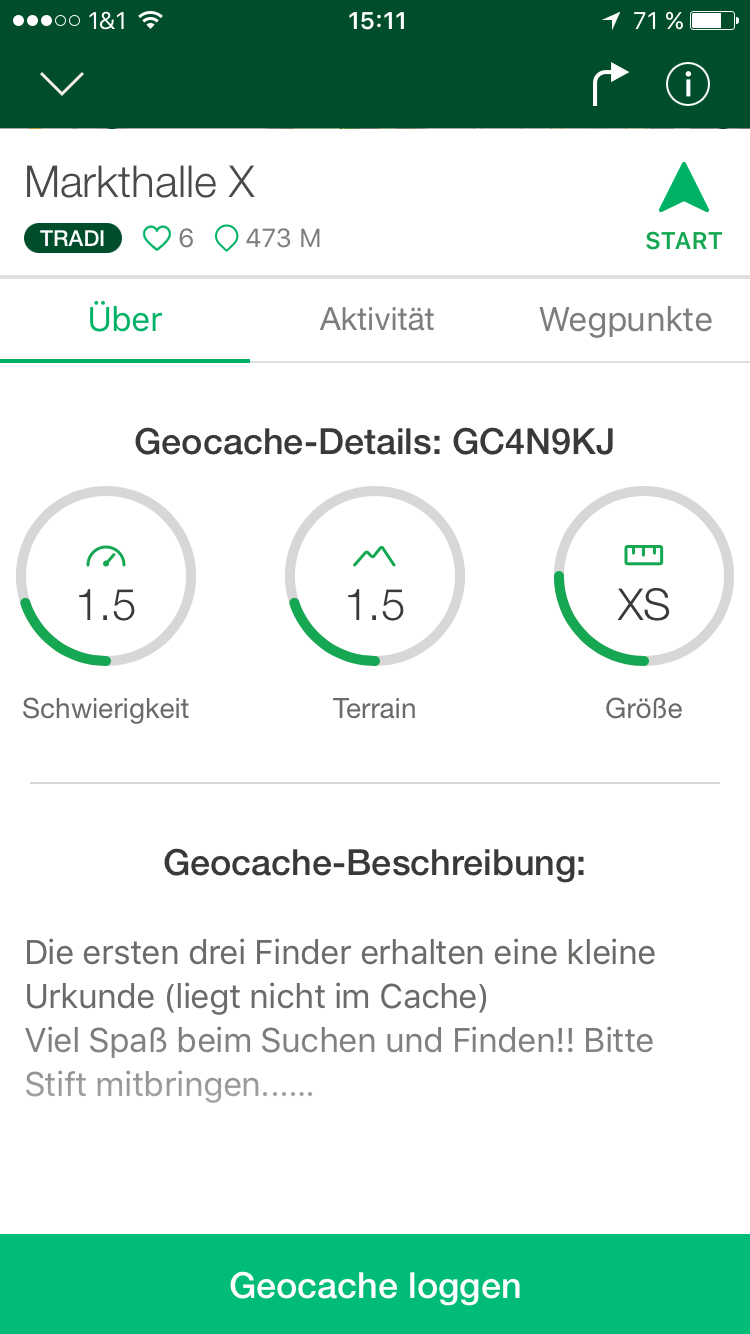Tap the Geocache loggen button
Image resolution: width=750 pixels, height=1334 pixels.
click(x=375, y=1285)
